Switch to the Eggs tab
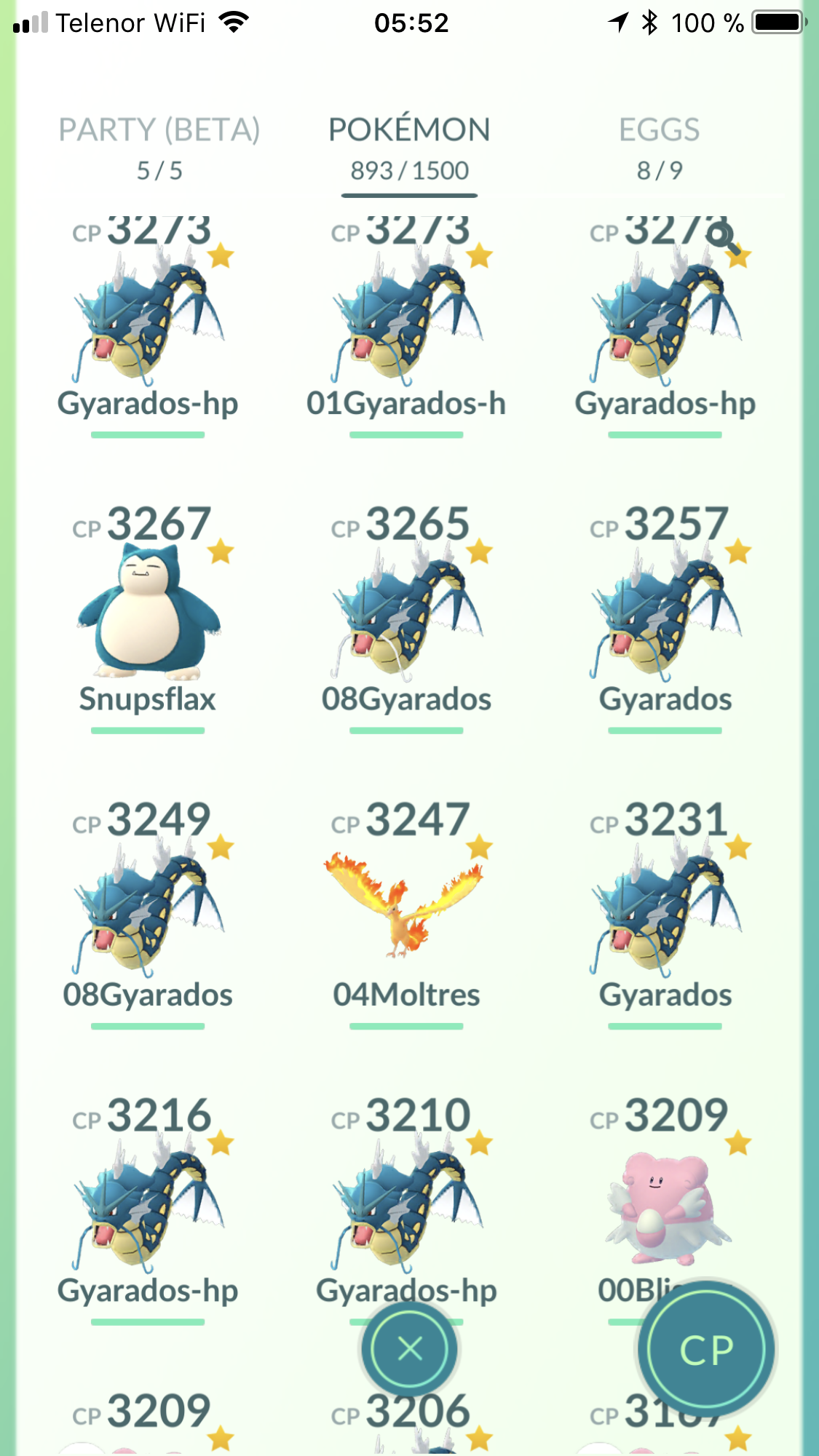This screenshot has width=819, height=1456. (x=659, y=148)
